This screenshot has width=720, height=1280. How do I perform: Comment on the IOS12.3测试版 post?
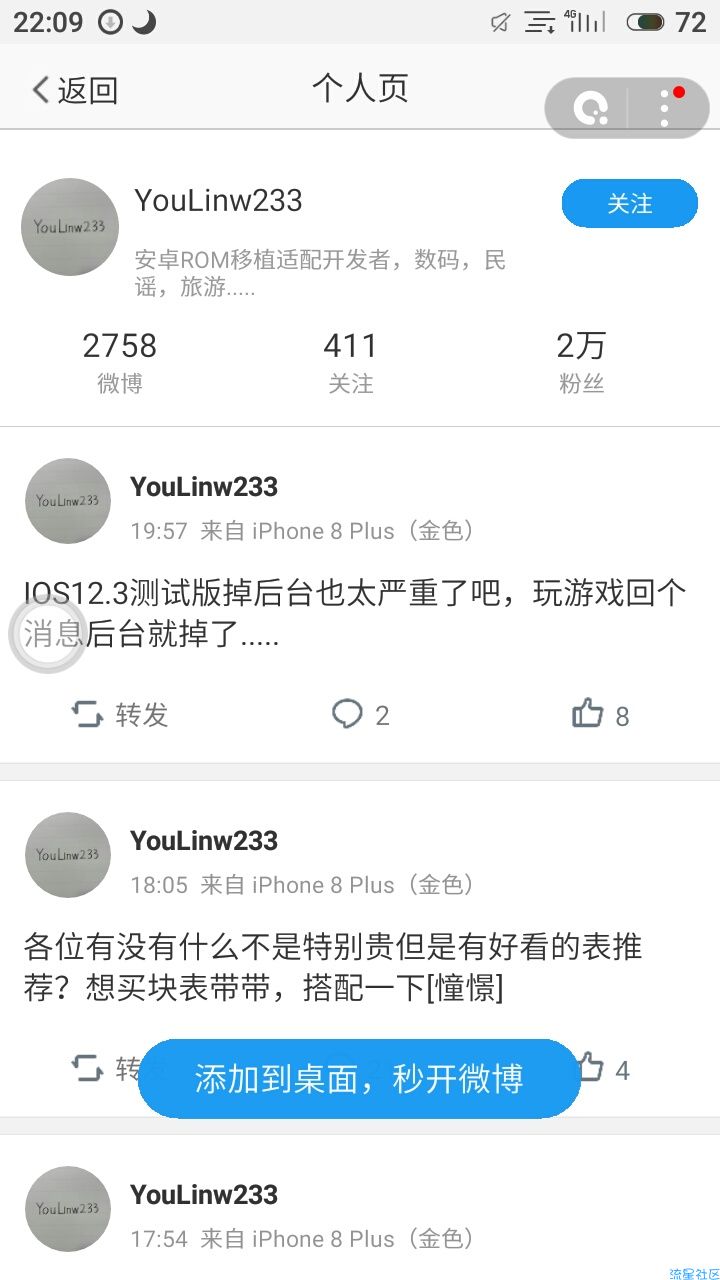tap(360, 714)
